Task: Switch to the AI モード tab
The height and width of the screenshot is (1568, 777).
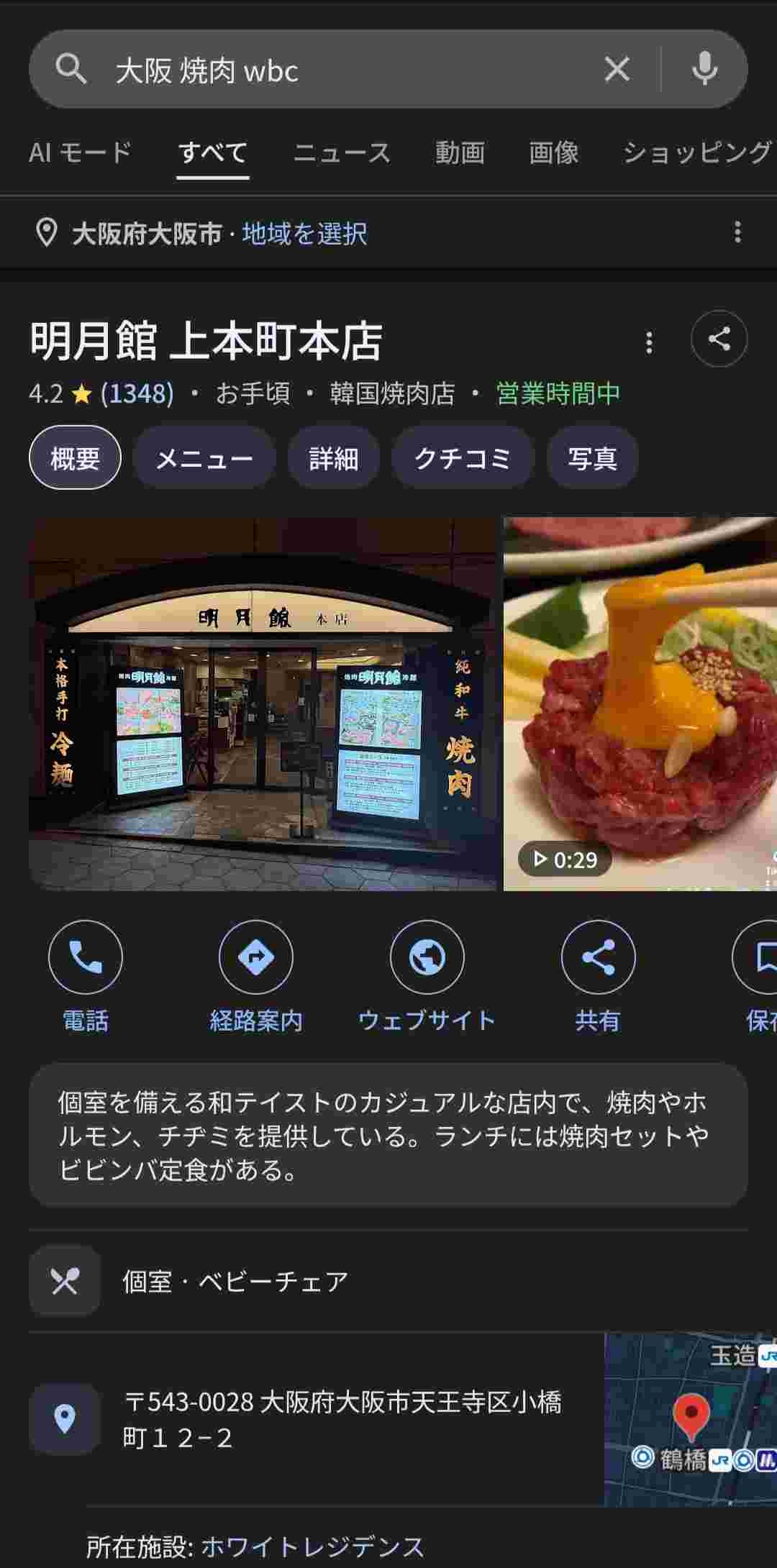Action: coord(80,152)
